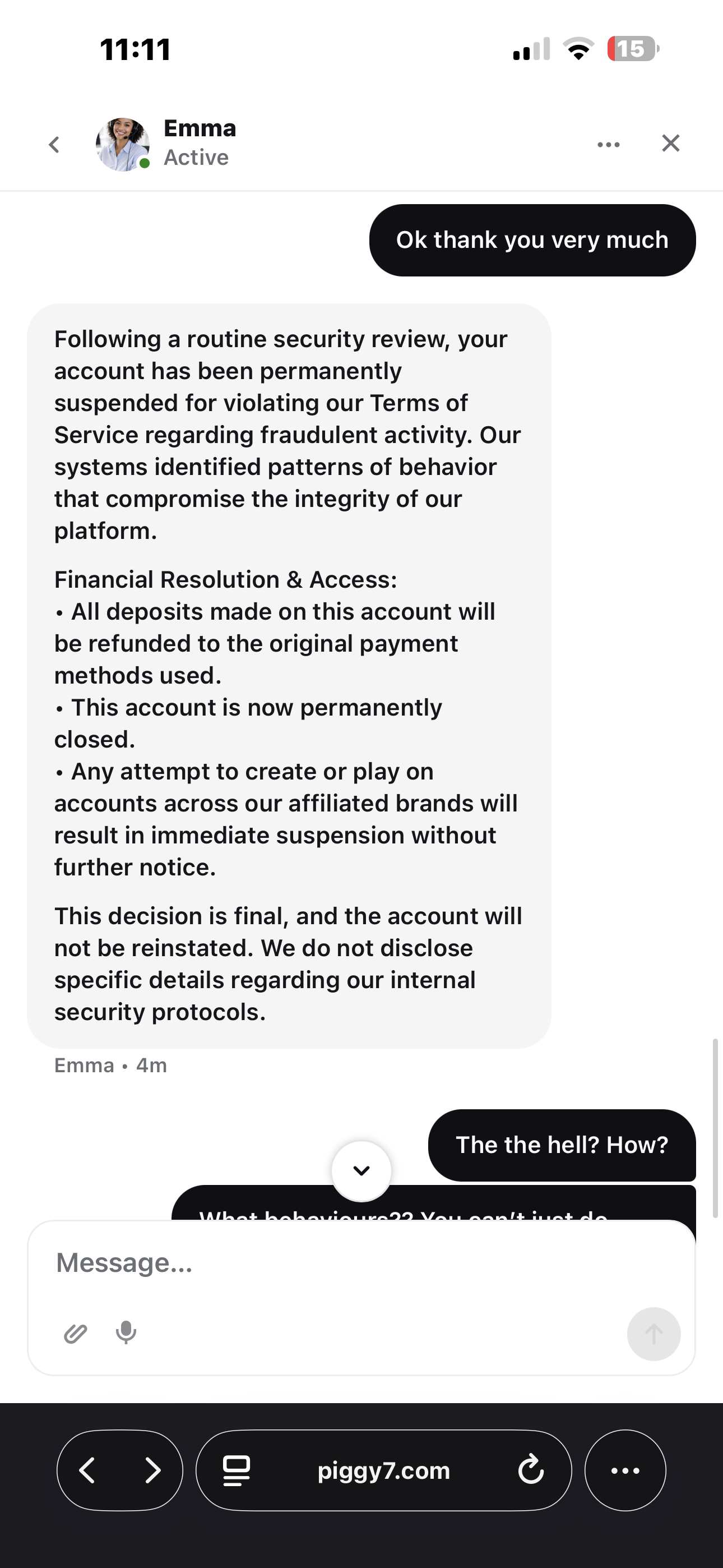Go back from the chat with Emma
Viewport: 723px width, 1568px height.
point(54,144)
